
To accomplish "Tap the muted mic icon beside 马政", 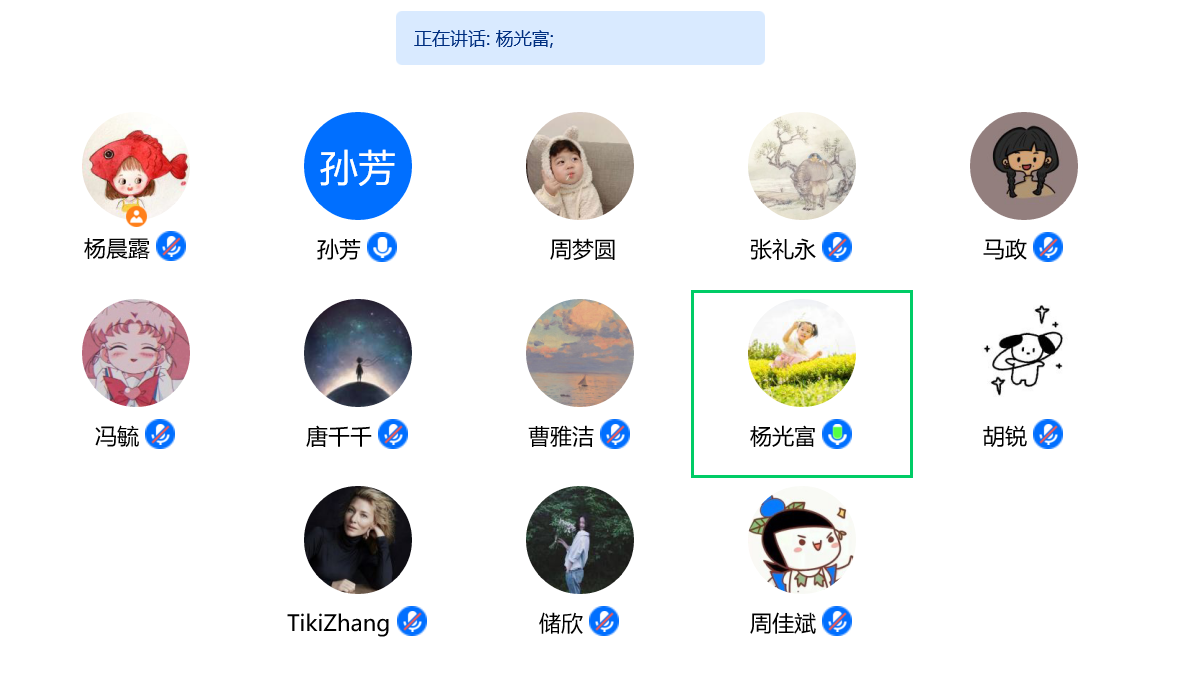I will click(x=1048, y=247).
